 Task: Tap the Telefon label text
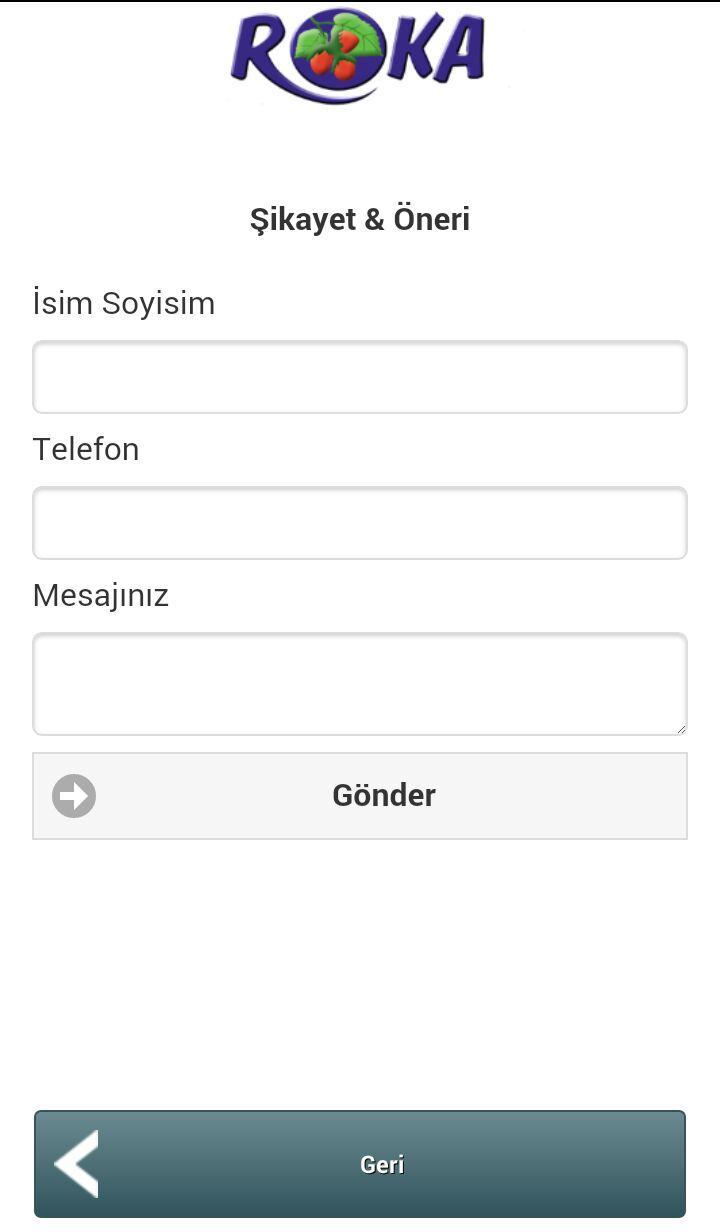[86, 449]
